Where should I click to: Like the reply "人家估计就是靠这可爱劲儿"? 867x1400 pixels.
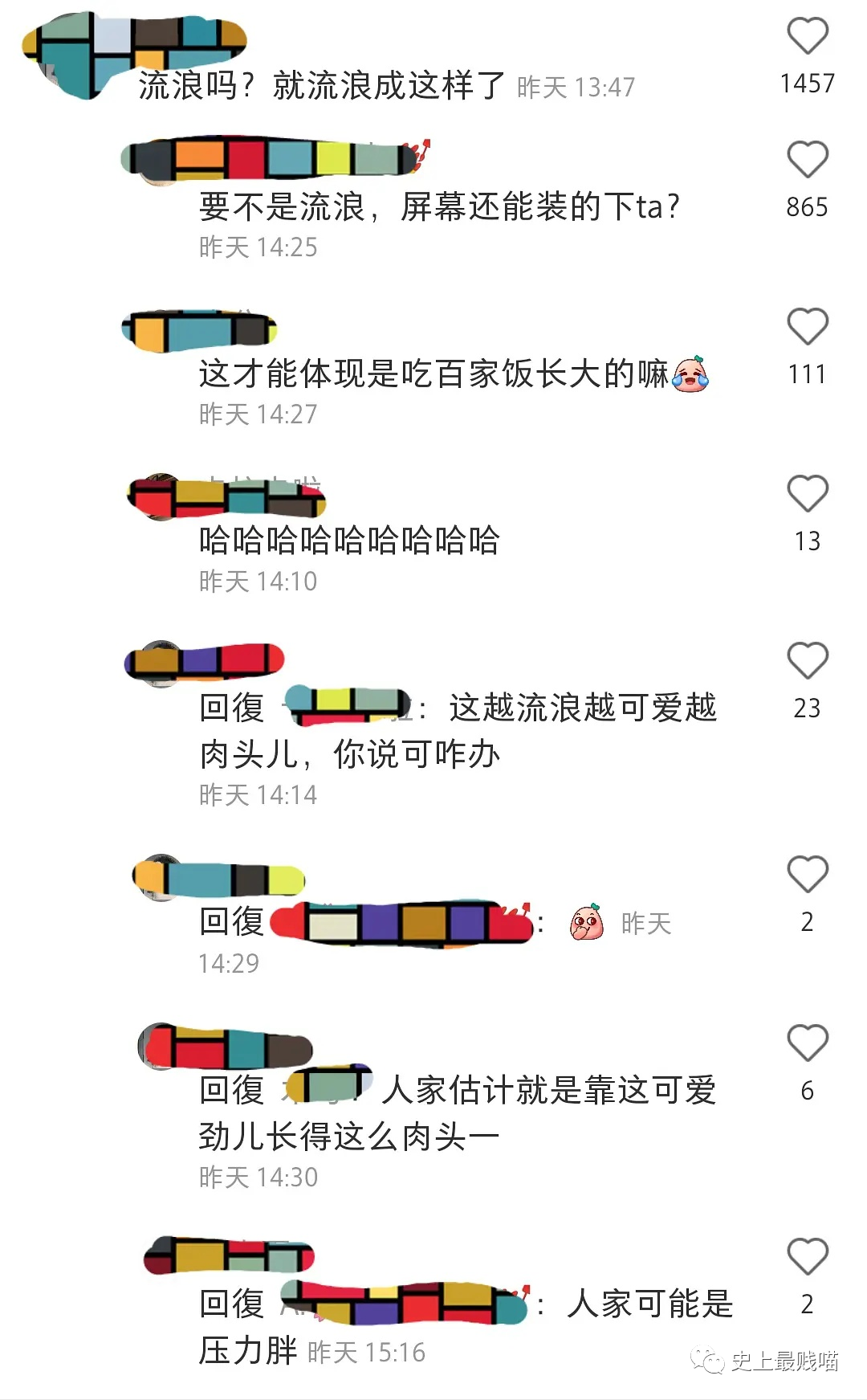pos(807,1043)
